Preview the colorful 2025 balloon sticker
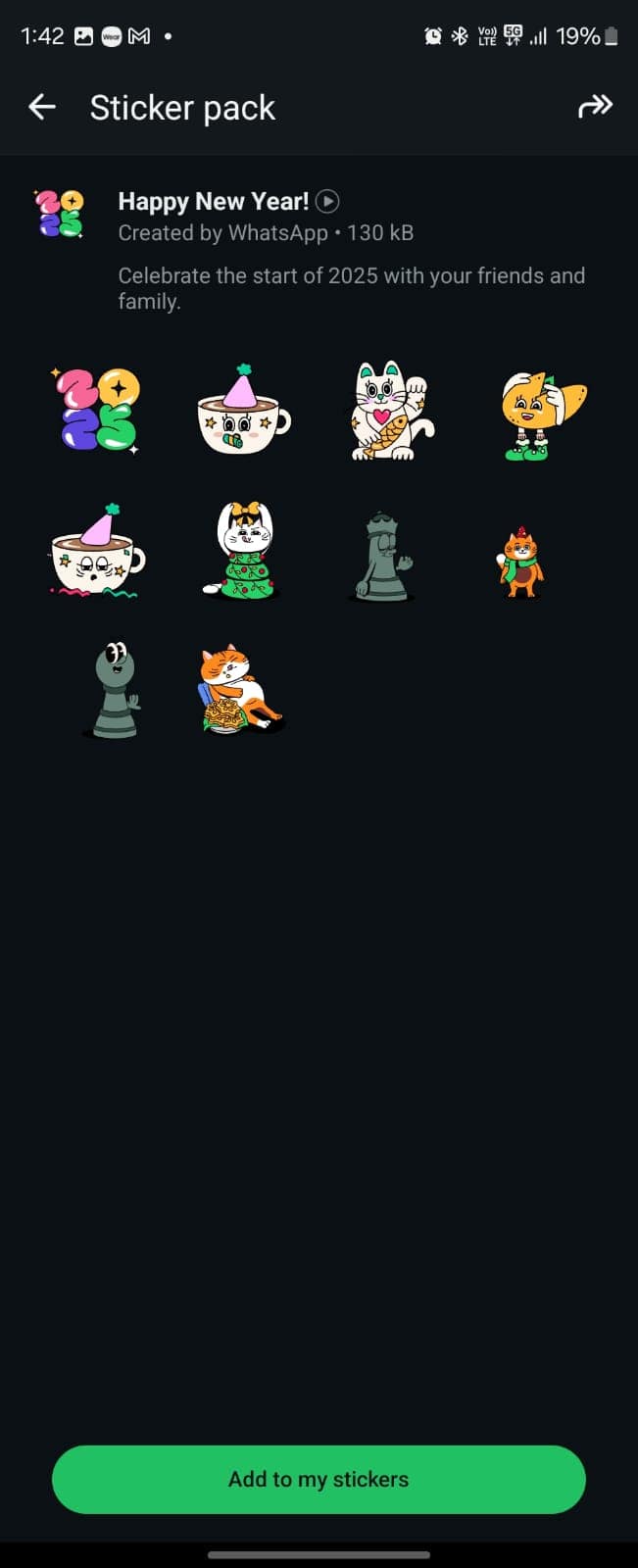Image resolution: width=638 pixels, height=1568 pixels. click(x=96, y=411)
